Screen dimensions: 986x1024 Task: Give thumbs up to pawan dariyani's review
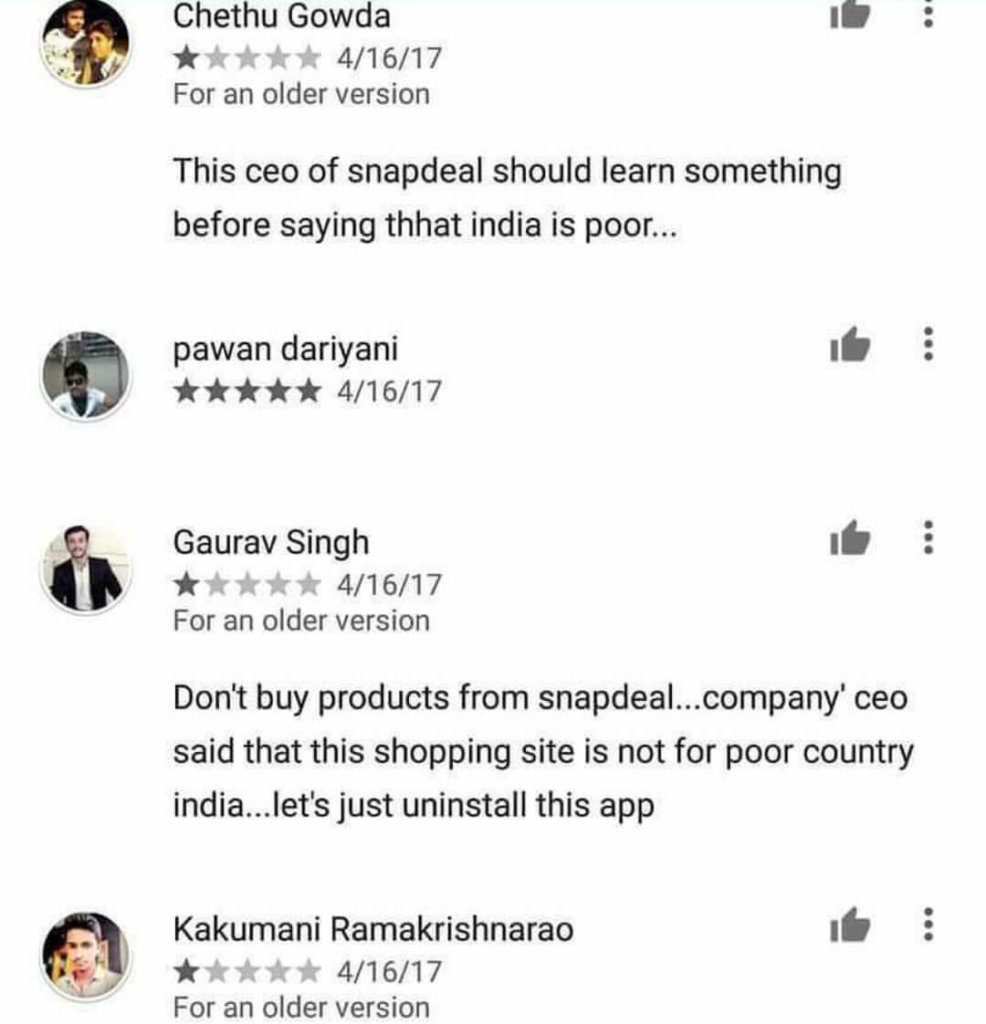[x=849, y=347]
